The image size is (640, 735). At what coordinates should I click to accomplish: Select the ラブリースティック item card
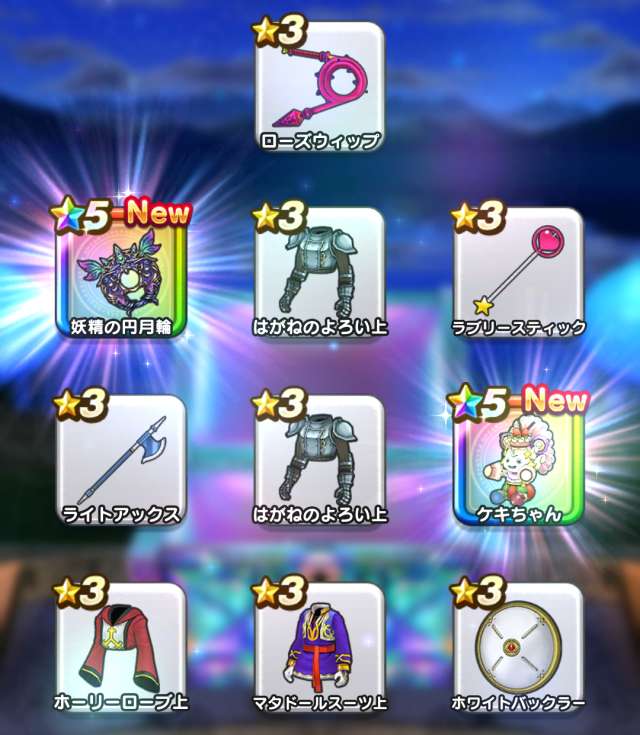519,273
